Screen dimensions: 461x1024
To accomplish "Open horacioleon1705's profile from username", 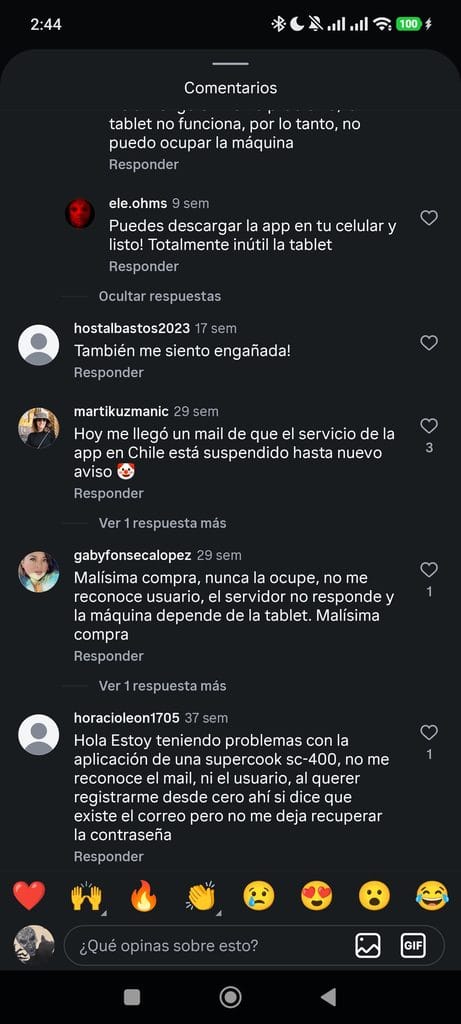I will point(127,718).
